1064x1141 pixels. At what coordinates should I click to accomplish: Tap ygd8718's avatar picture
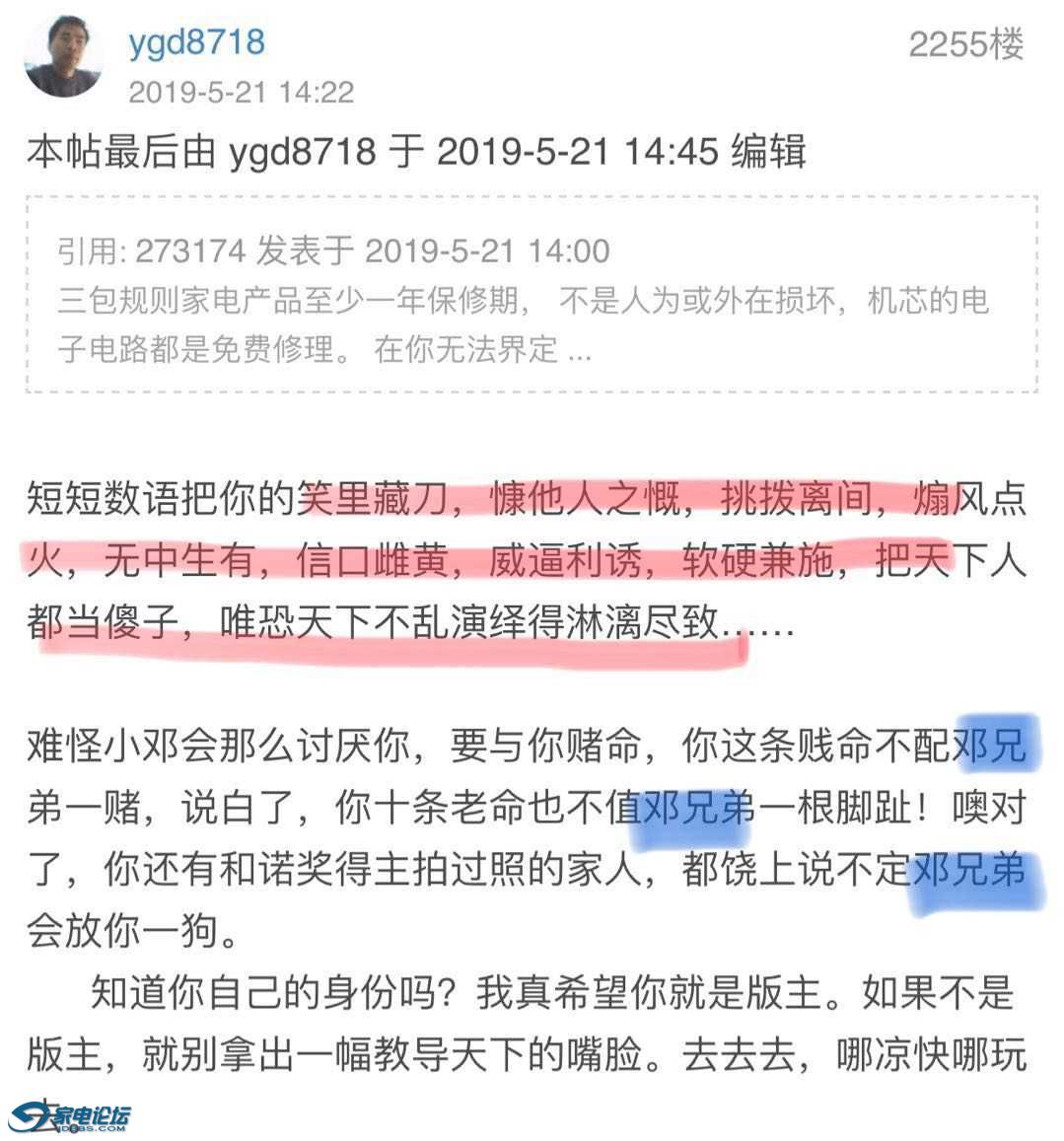(63, 55)
